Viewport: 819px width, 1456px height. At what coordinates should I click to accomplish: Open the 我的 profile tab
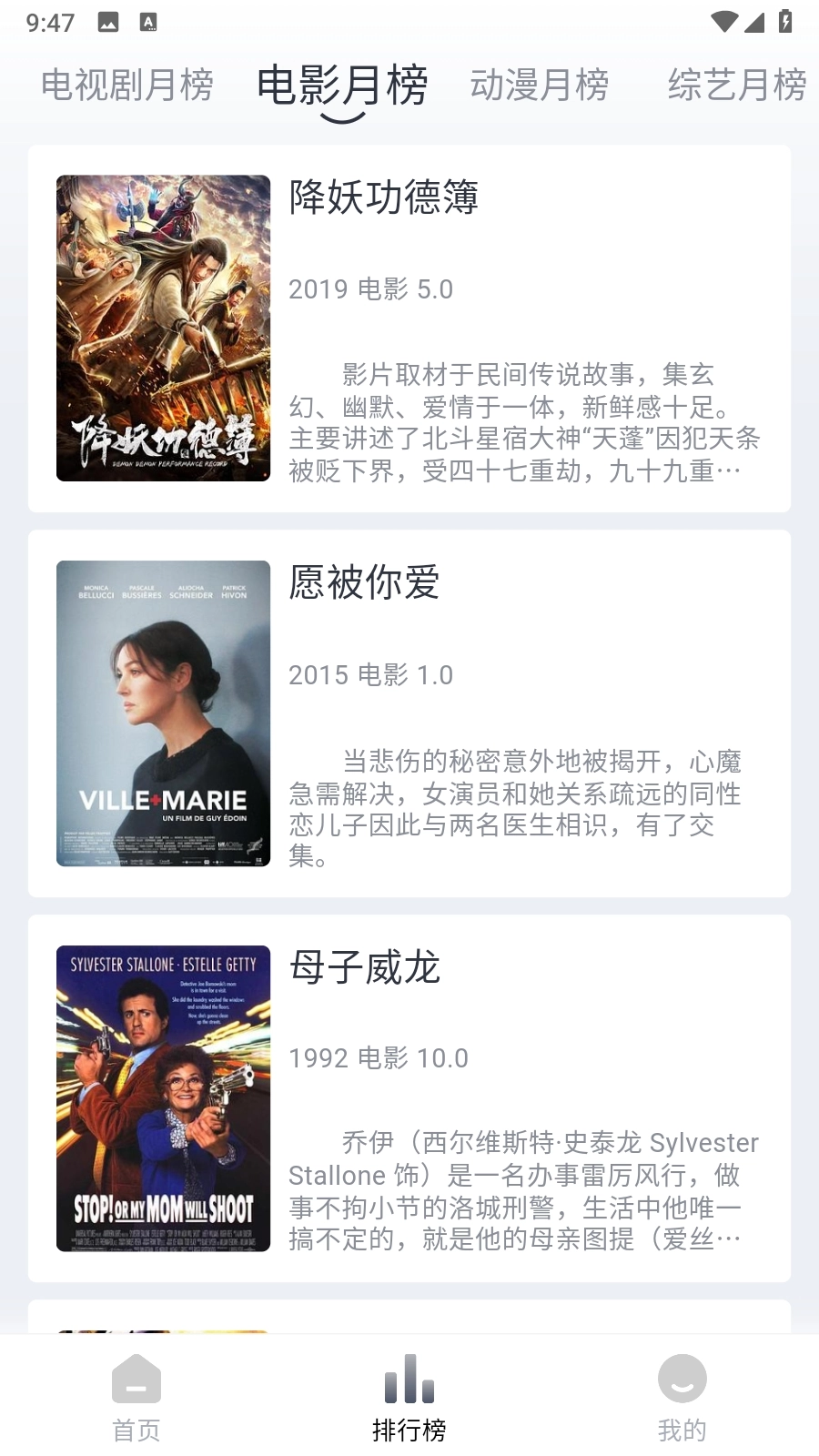pos(682,1397)
